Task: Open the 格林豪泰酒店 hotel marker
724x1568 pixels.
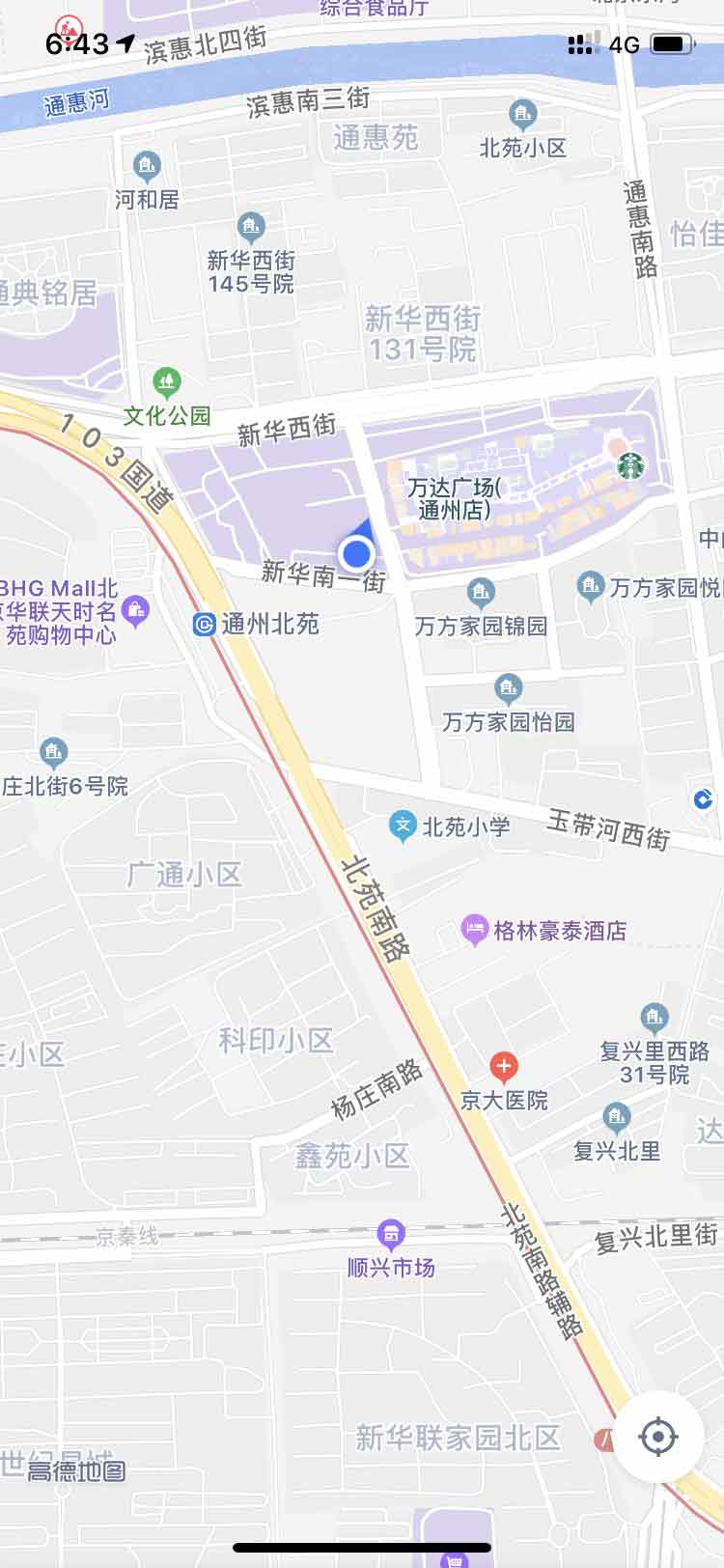Action: coord(474,931)
